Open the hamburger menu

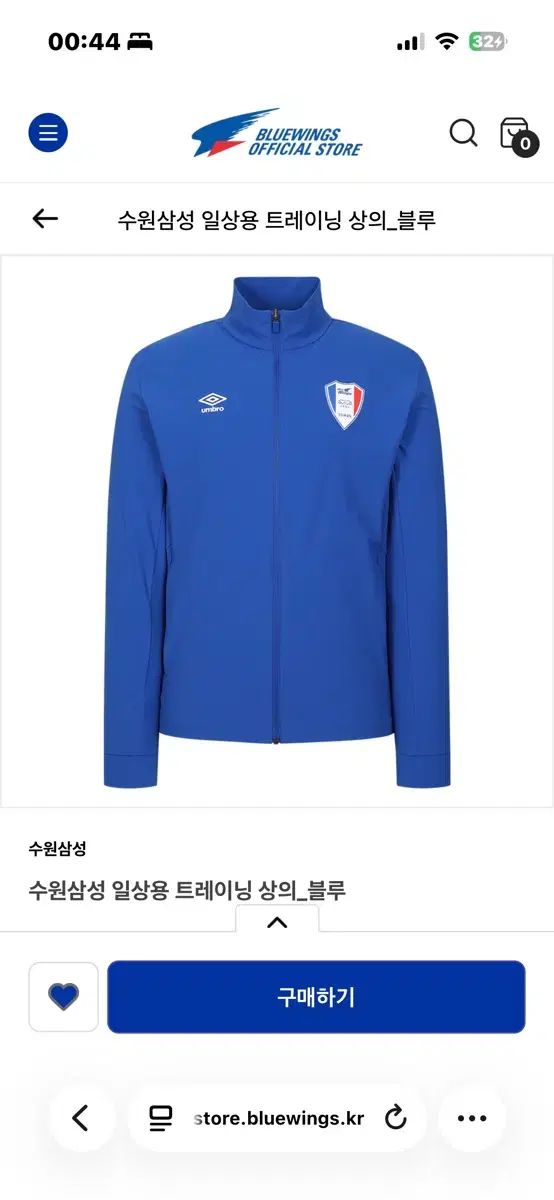48,133
